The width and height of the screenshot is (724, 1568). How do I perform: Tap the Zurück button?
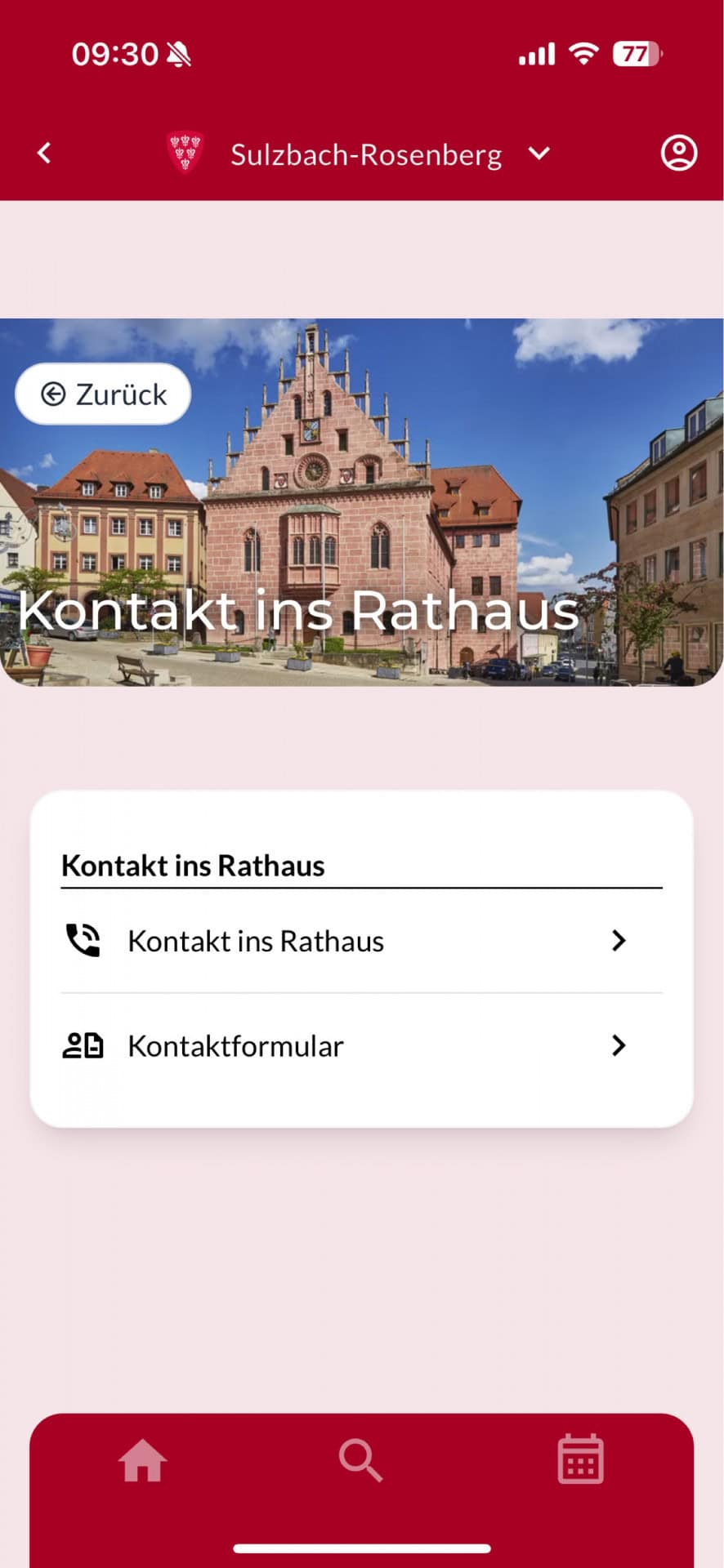104,394
